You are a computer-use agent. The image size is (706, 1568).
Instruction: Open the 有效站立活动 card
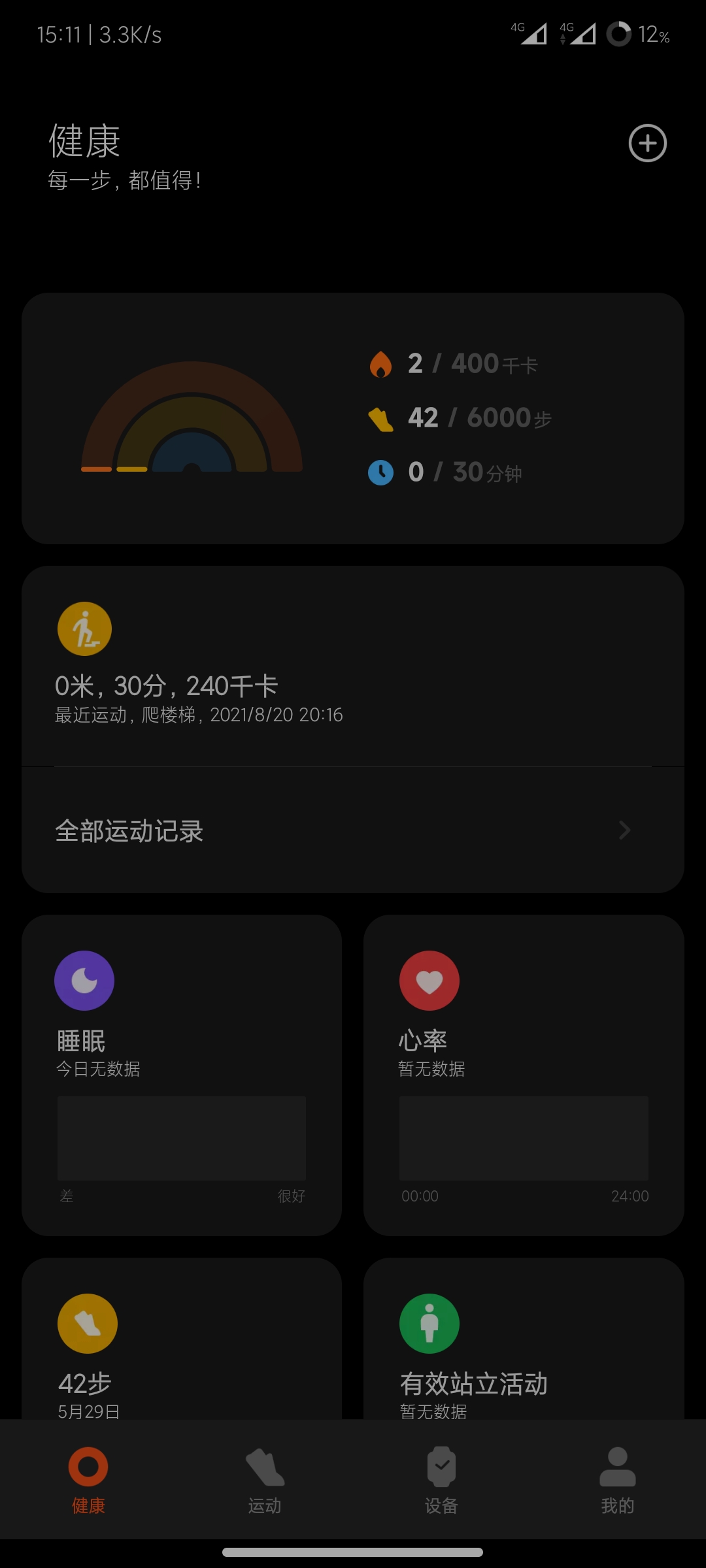tap(524, 1339)
